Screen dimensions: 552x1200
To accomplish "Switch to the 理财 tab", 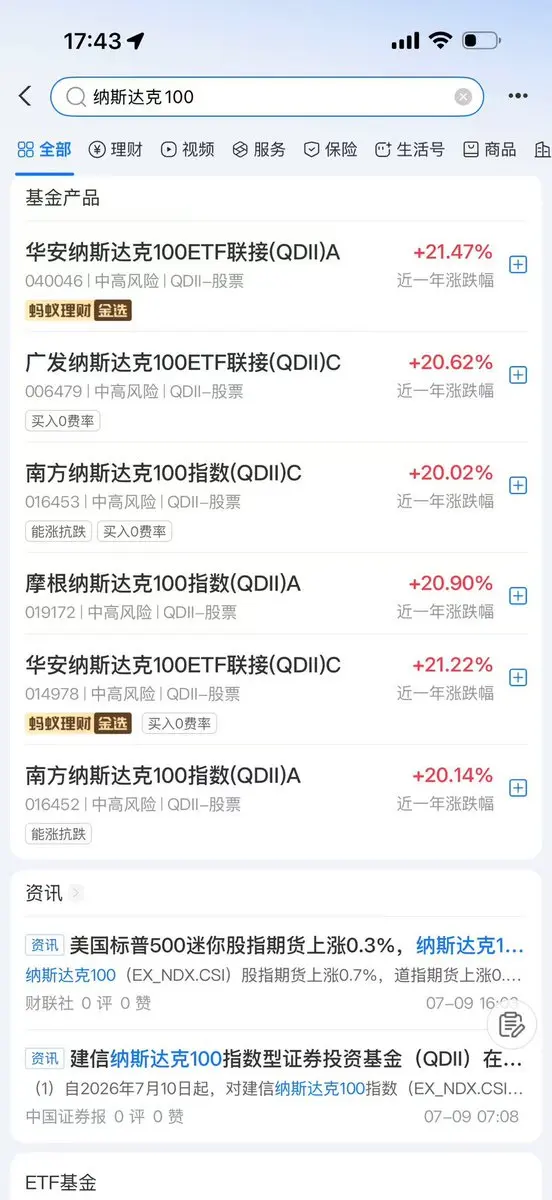I will (x=115, y=149).
